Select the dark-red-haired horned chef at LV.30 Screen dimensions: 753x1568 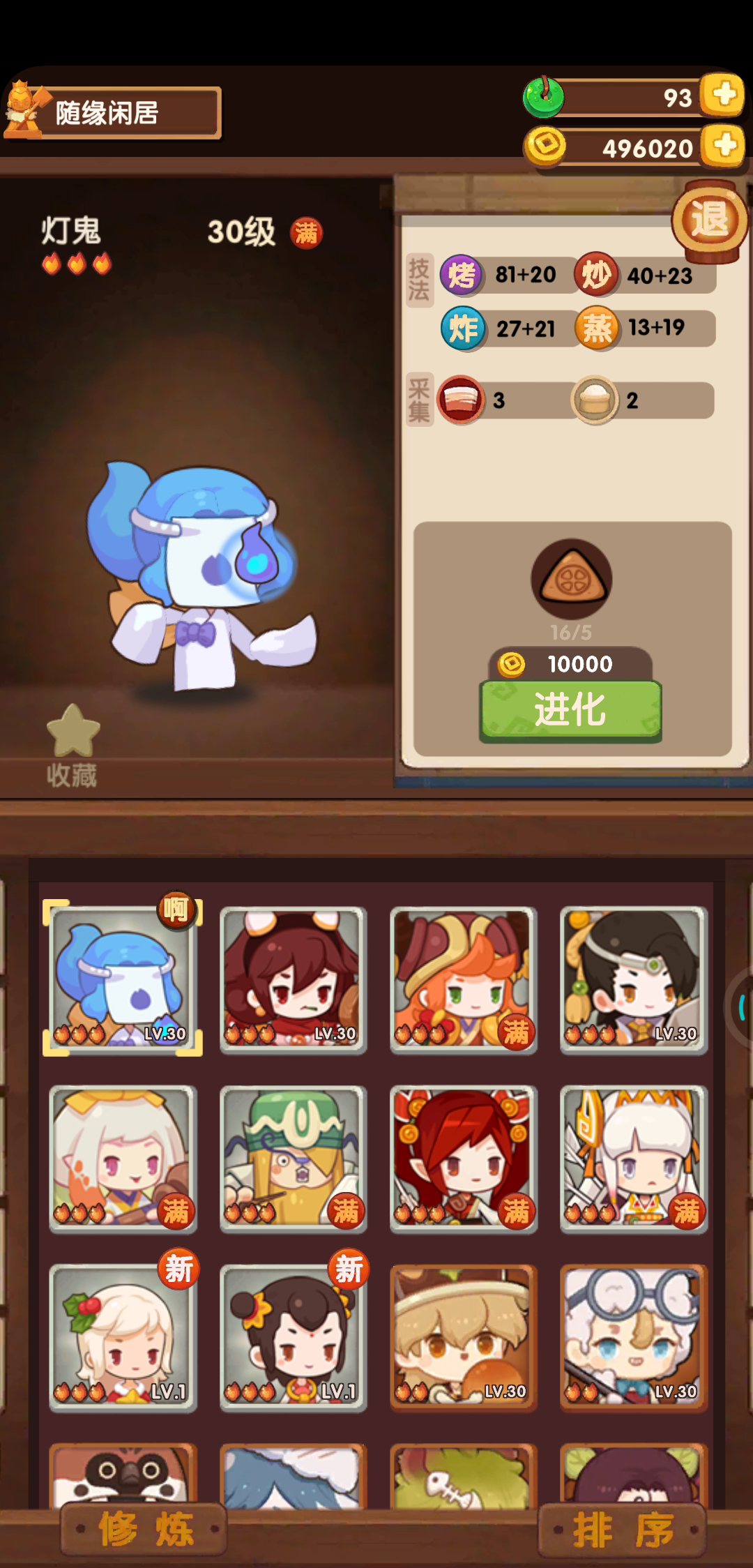pyautogui.click(x=293, y=979)
